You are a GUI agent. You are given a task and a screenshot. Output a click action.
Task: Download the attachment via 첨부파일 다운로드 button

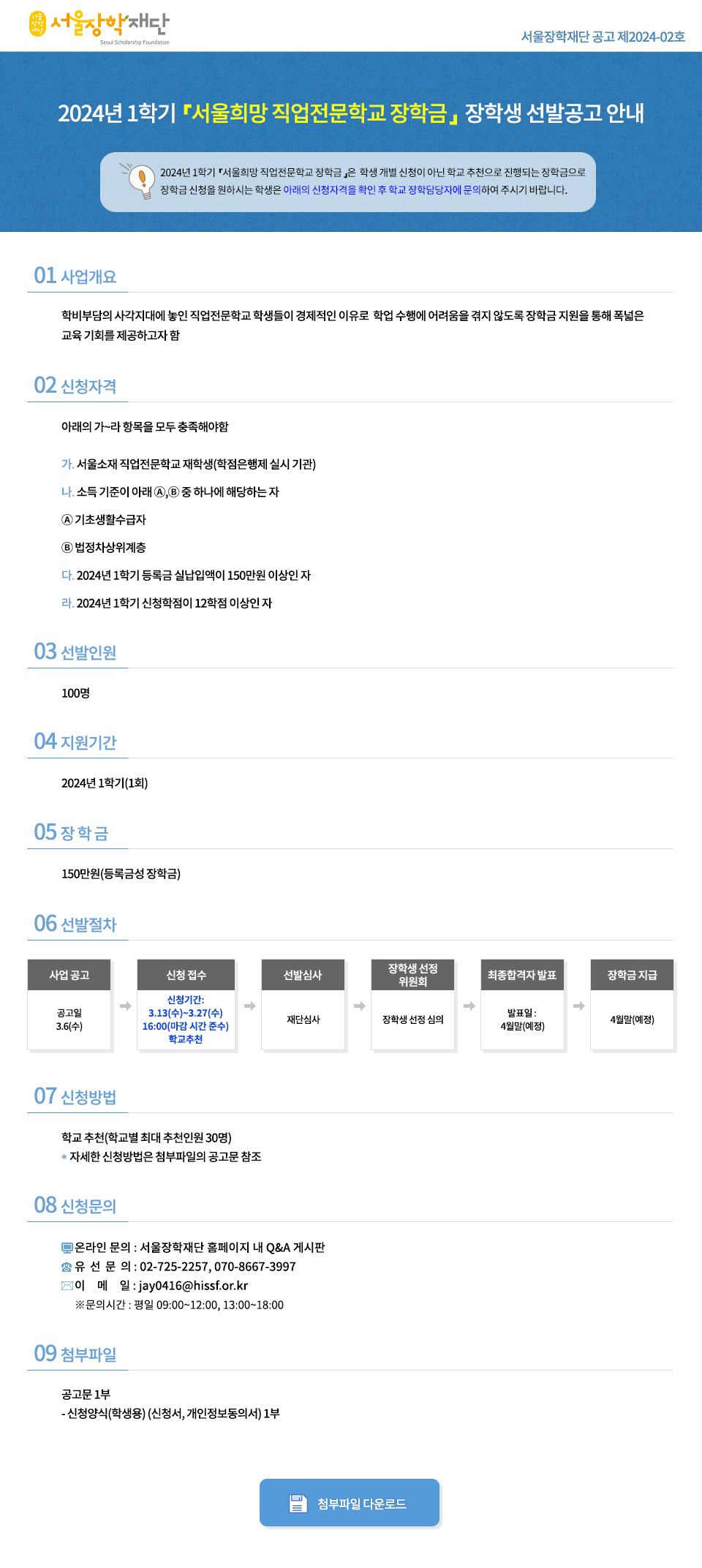click(x=350, y=1503)
